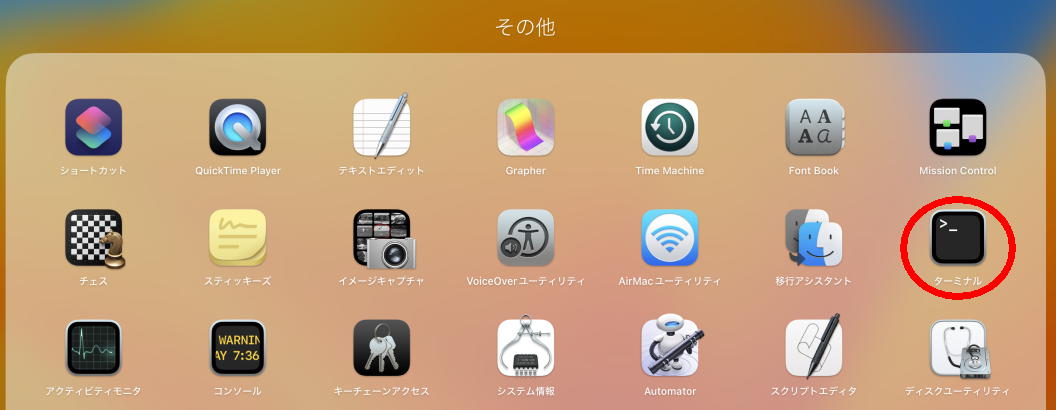Open キーチェーンアクセス
The width and height of the screenshot is (1056, 410).
pos(382,348)
